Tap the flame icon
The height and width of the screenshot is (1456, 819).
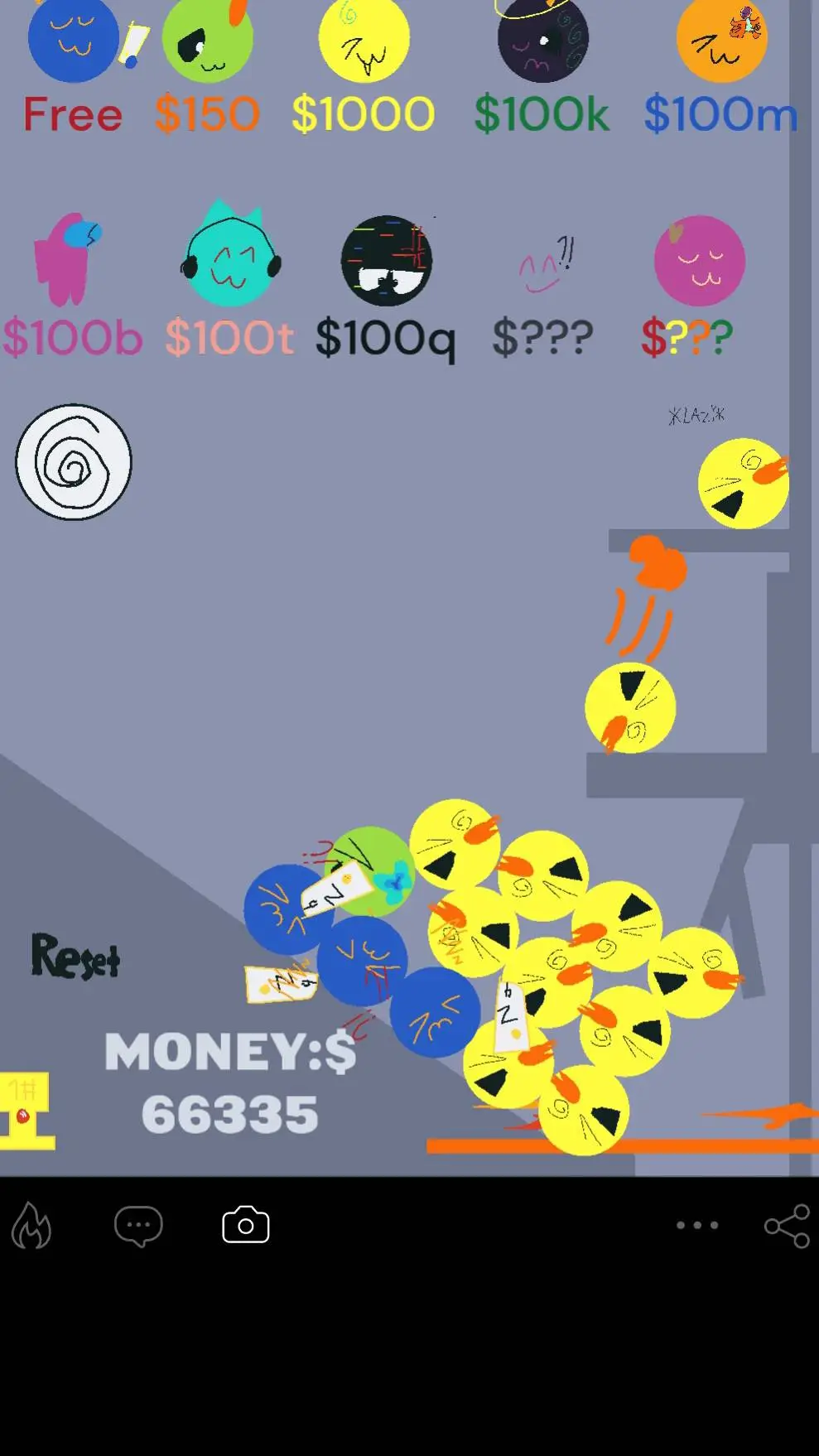point(31,1225)
